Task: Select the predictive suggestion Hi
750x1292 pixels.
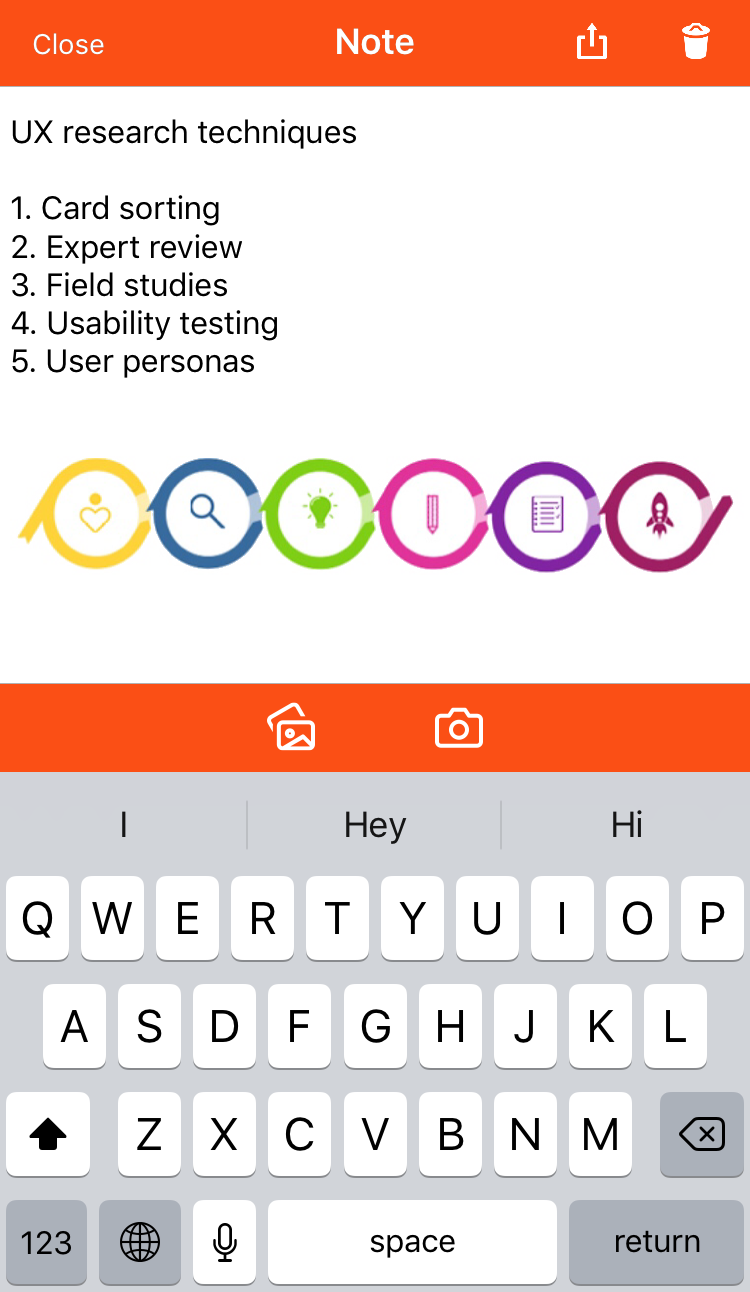Action: [x=624, y=824]
